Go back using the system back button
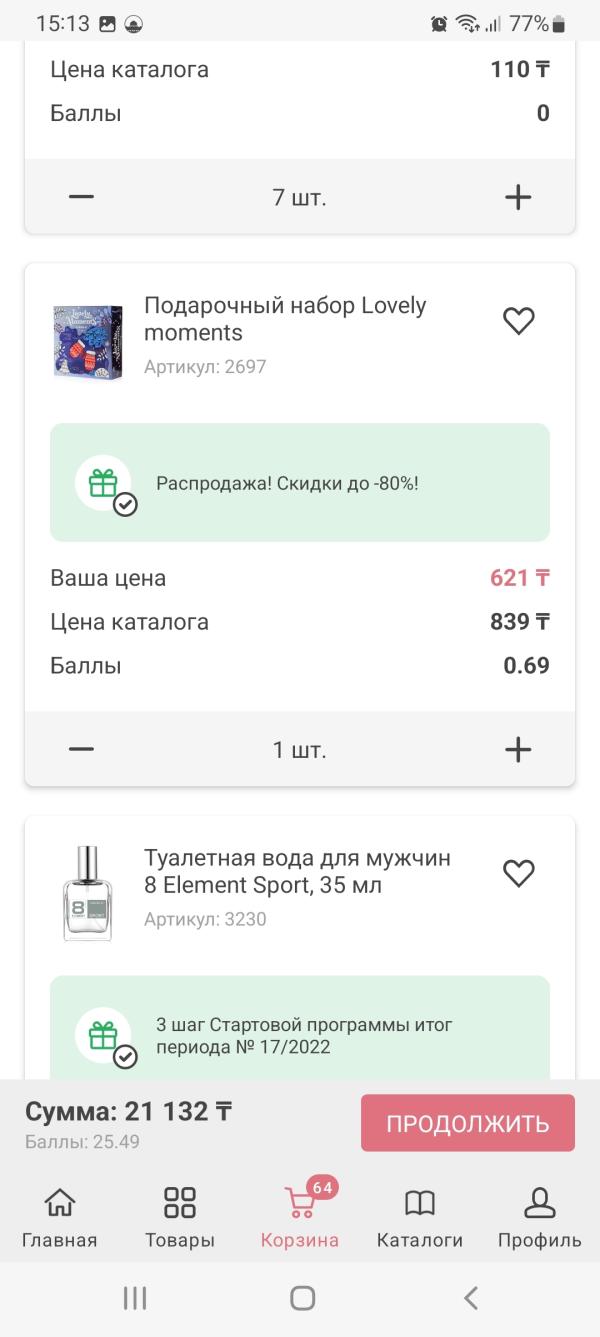600x1337 pixels. (471, 1298)
